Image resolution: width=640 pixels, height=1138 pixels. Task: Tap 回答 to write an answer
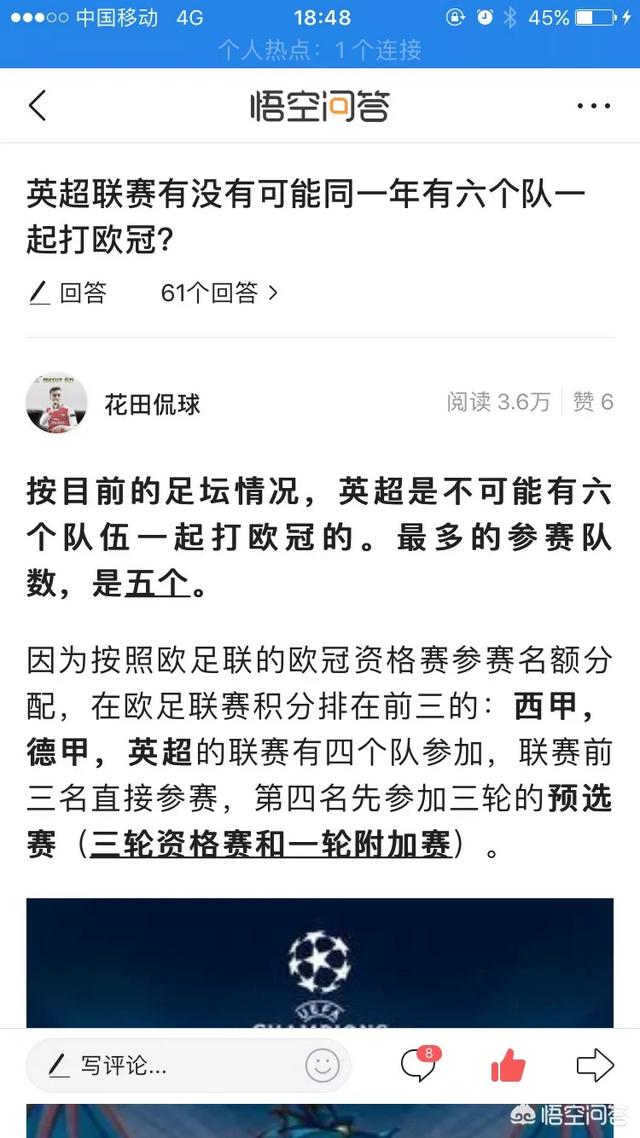pos(68,292)
